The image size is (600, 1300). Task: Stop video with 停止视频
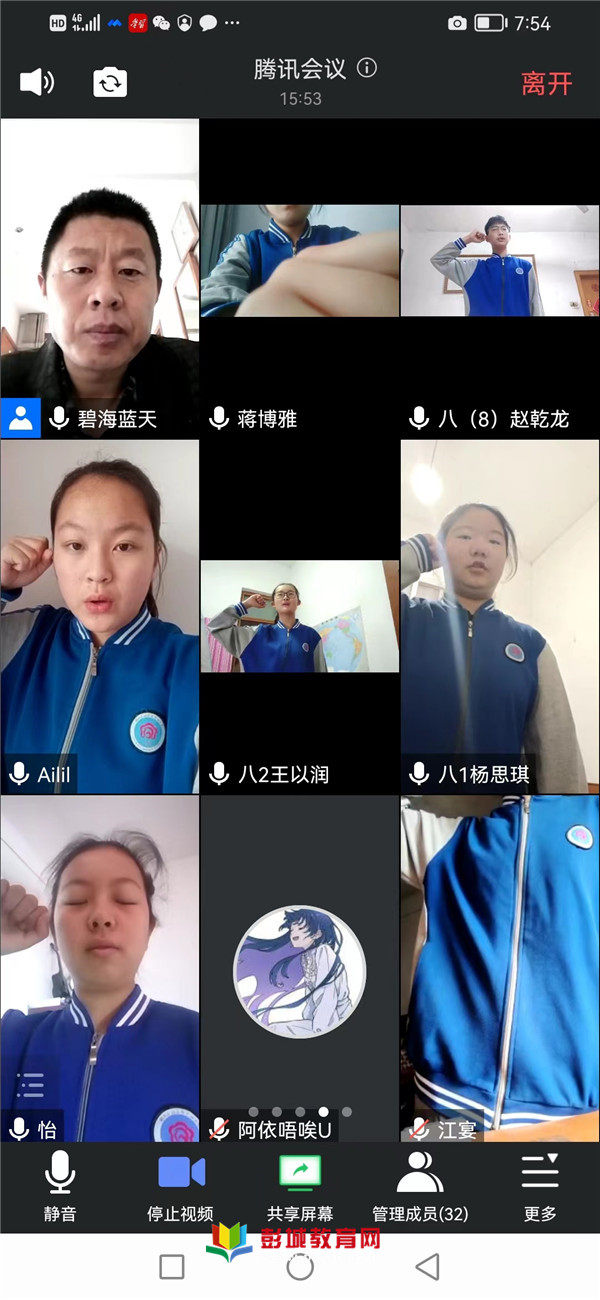coord(180,1186)
